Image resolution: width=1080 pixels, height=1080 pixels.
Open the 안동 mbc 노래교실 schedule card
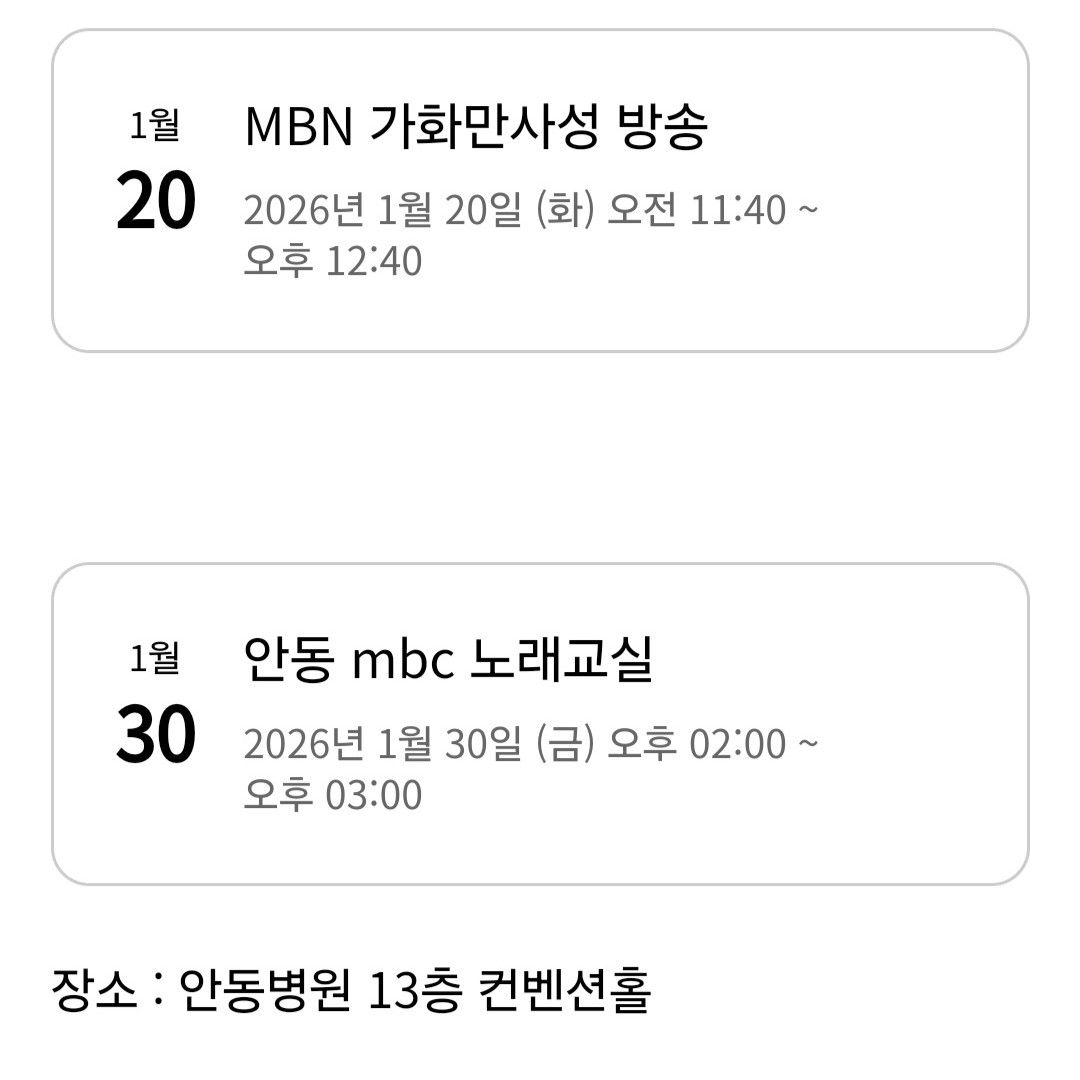coord(540,724)
